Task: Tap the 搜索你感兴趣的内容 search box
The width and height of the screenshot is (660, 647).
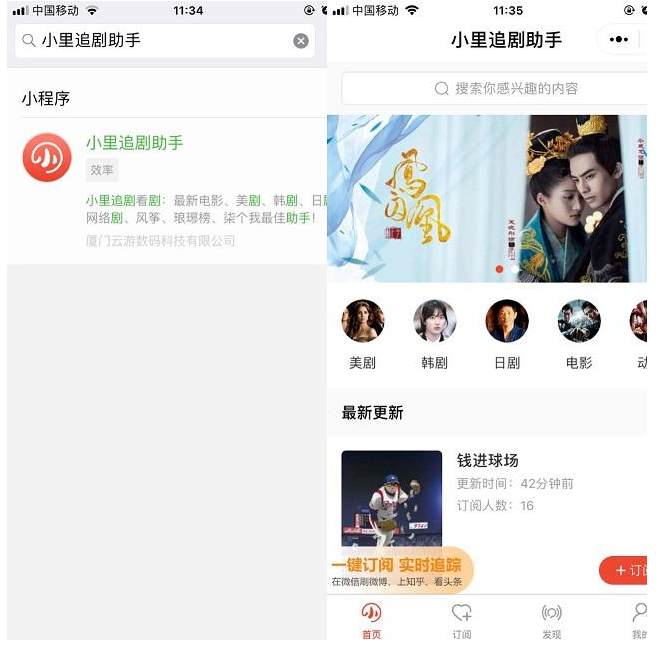Action: (x=495, y=88)
